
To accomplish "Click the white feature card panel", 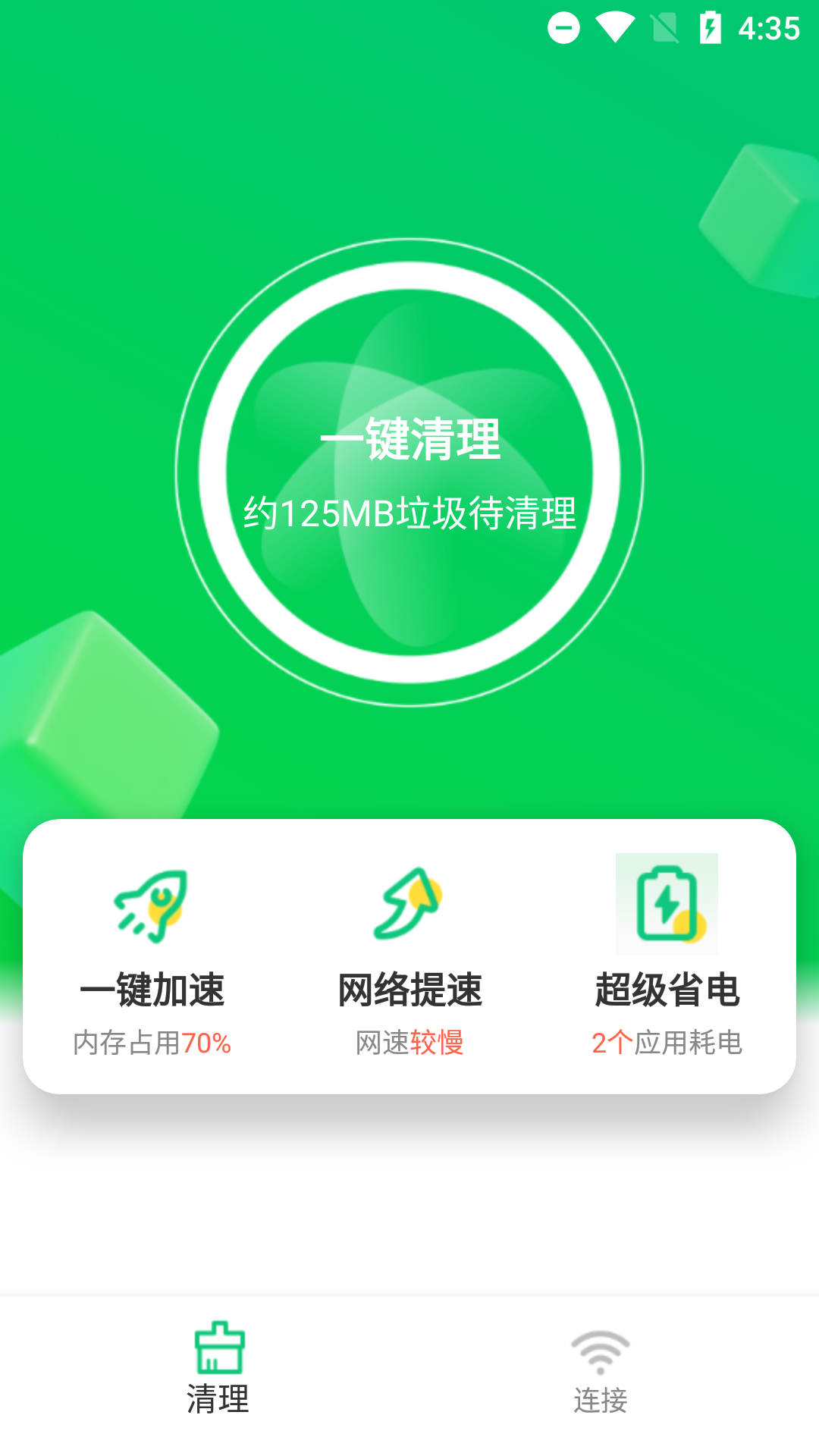I will (x=409, y=955).
